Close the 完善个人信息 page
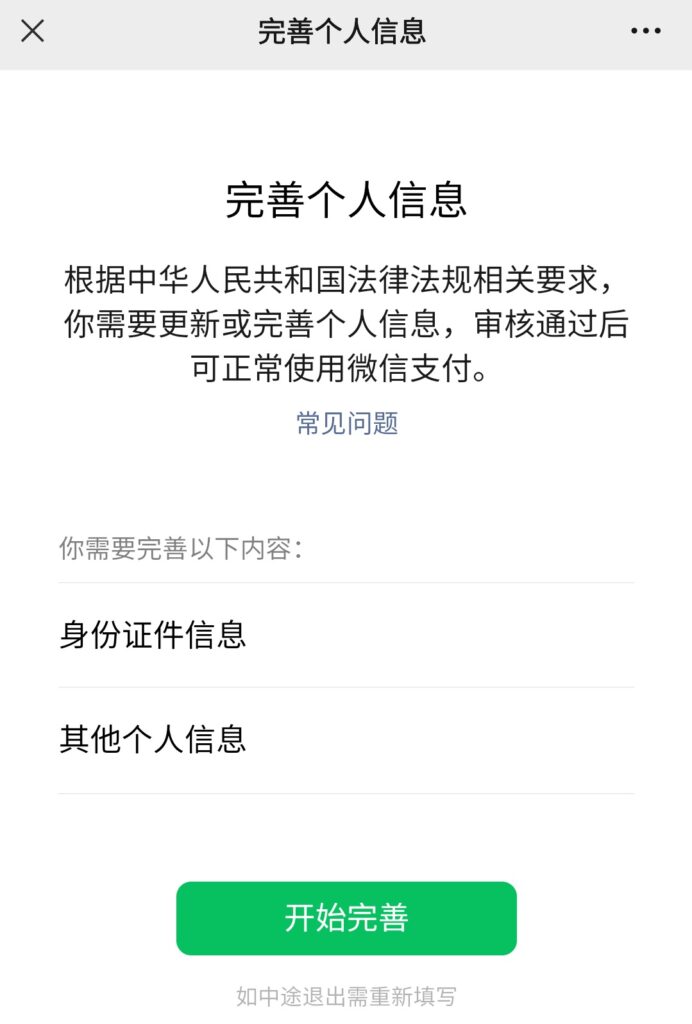This screenshot has width=692, height=1024. click(x=33, y=31)
